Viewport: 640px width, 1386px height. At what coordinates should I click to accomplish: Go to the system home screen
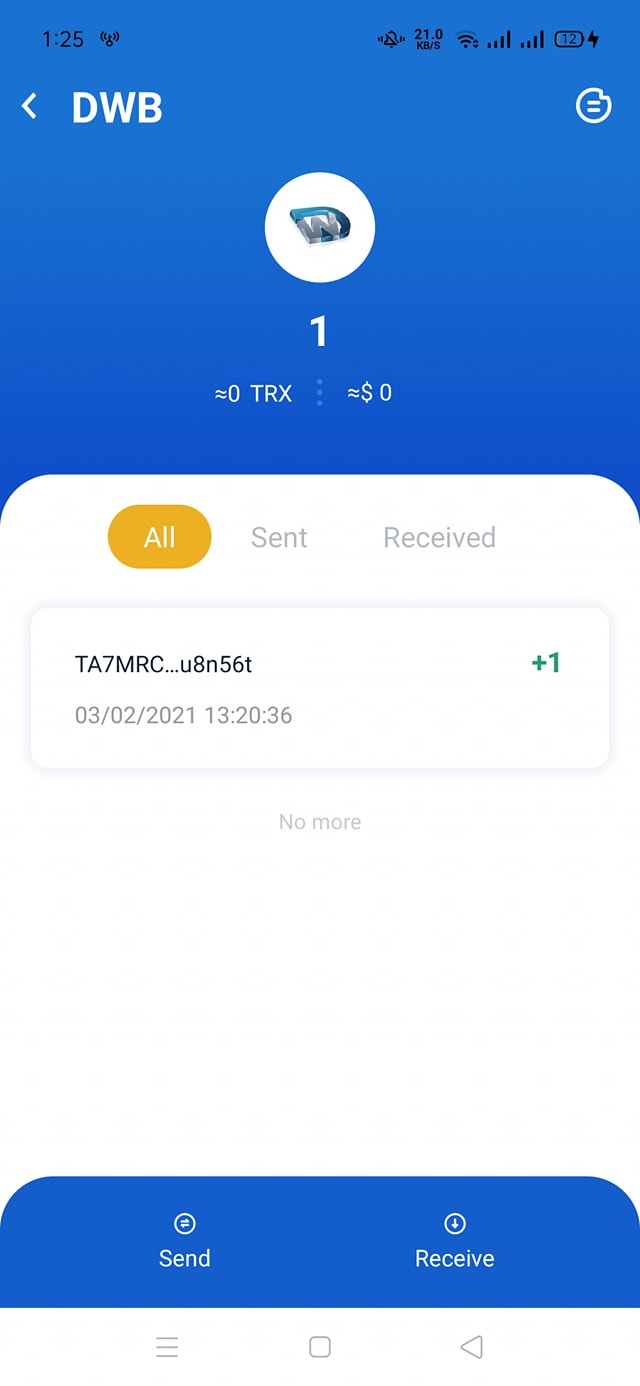(x=320, y=1347)
